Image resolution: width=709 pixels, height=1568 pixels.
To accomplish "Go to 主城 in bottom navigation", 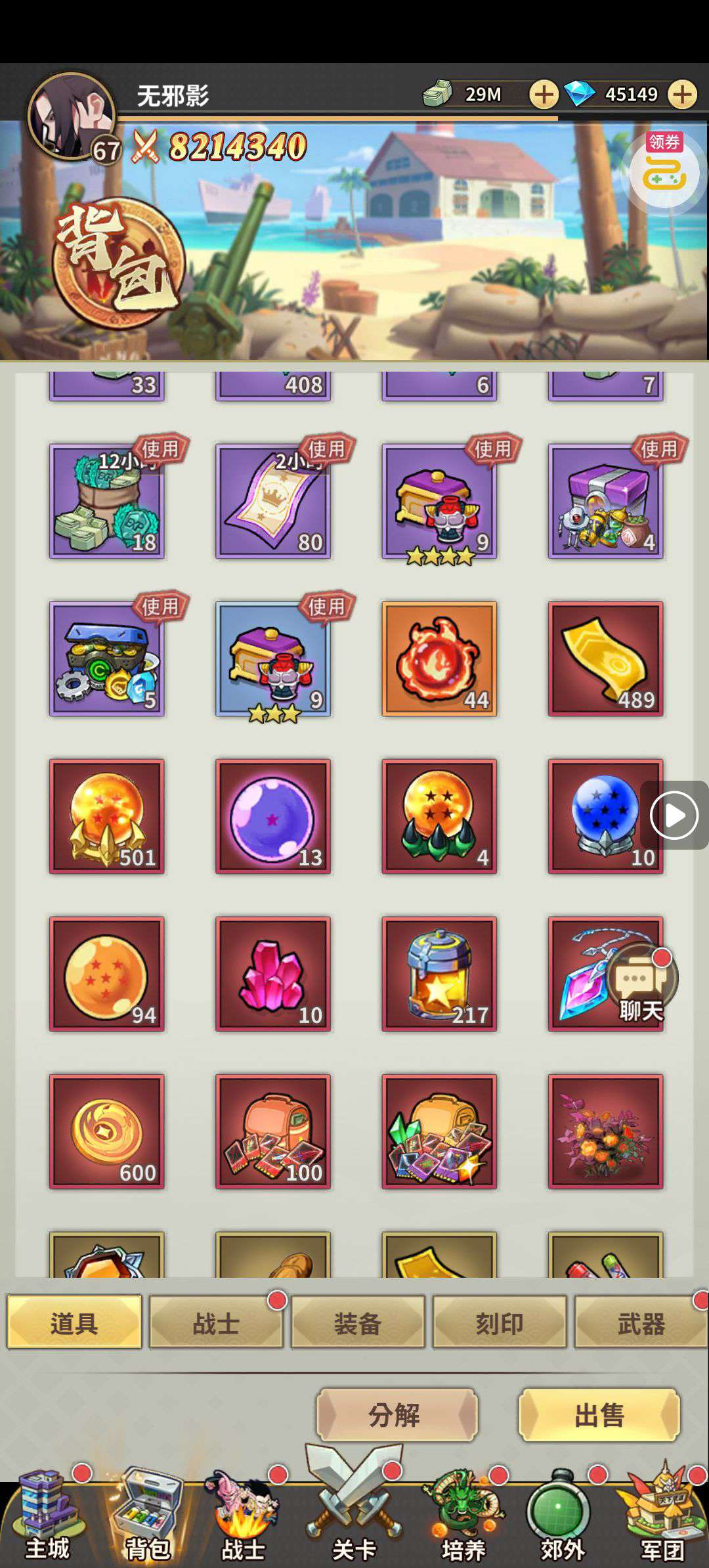I will coord(47,1523).
